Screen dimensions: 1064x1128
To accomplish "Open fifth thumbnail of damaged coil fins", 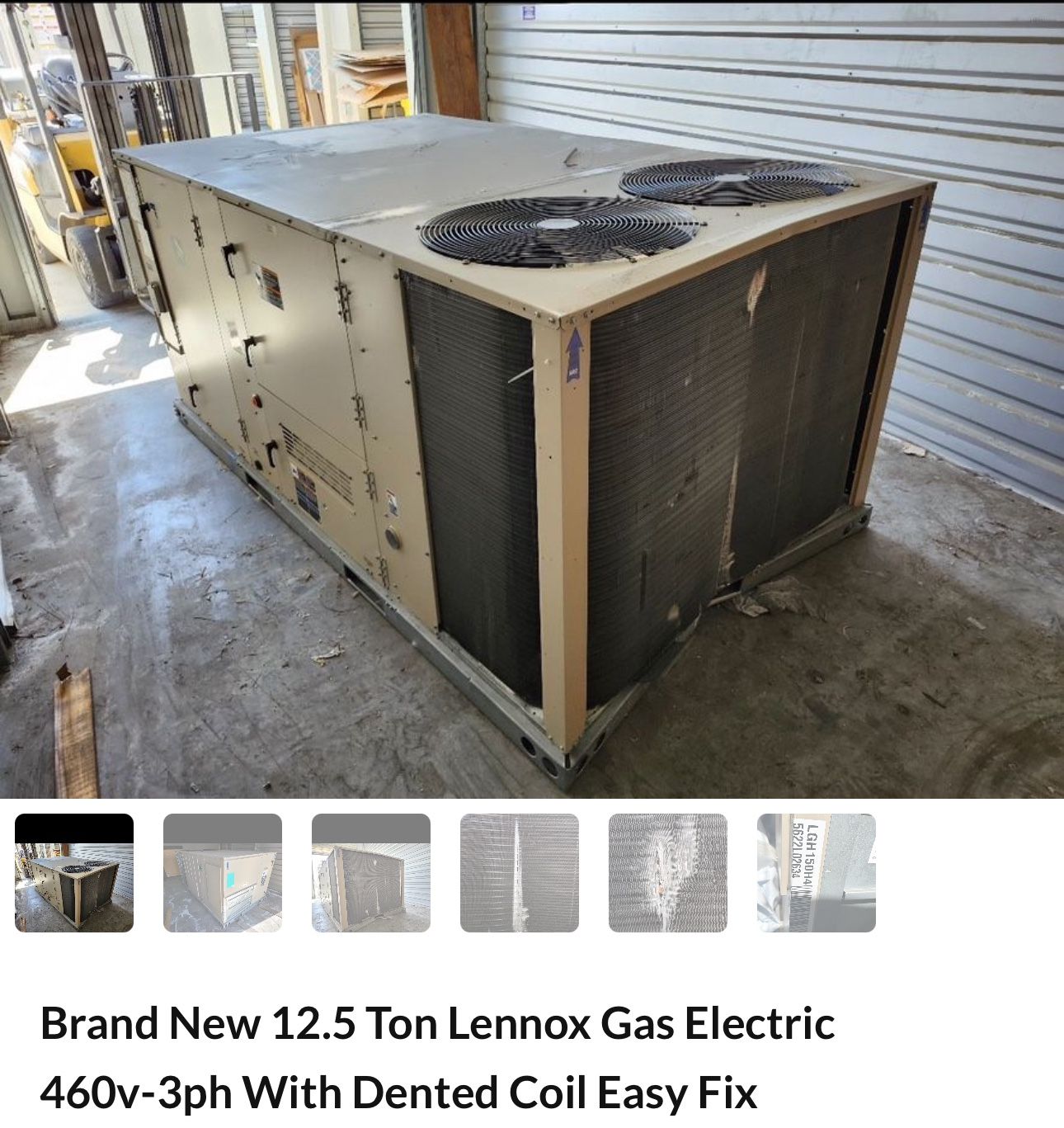I will pos(668,873).
